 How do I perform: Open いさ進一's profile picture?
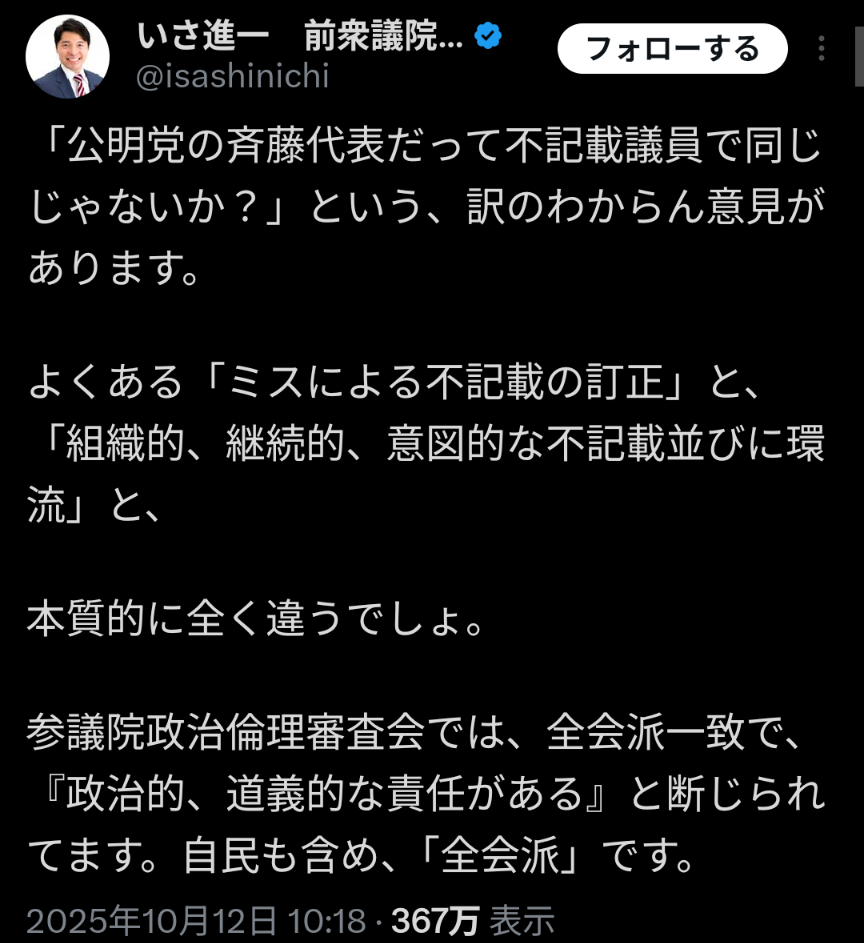(66, 56)
